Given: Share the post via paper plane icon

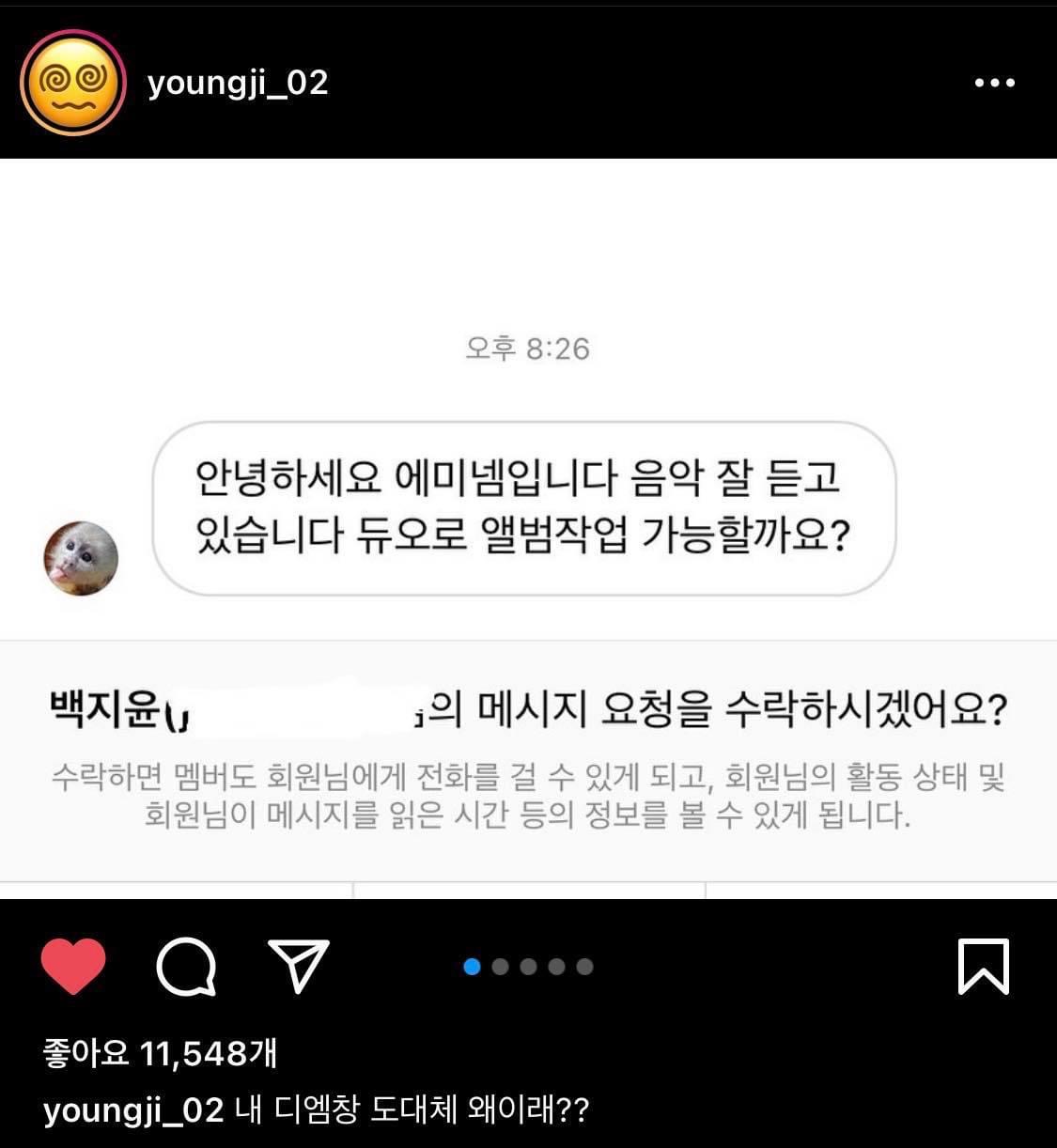Looking at the screenshot, I should click(x=299, y=966).
